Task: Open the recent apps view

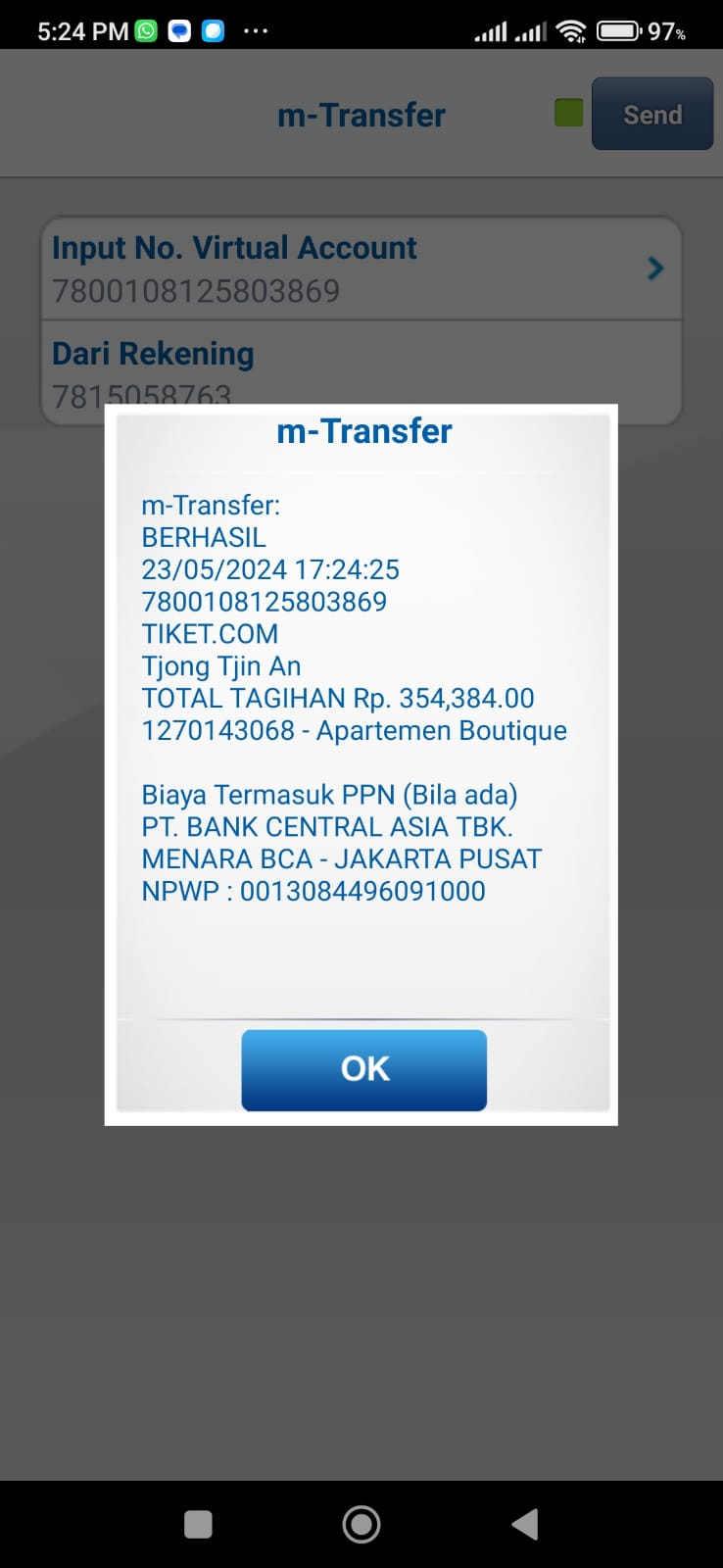Action: pyautogui.click(x=198, y=1524)
